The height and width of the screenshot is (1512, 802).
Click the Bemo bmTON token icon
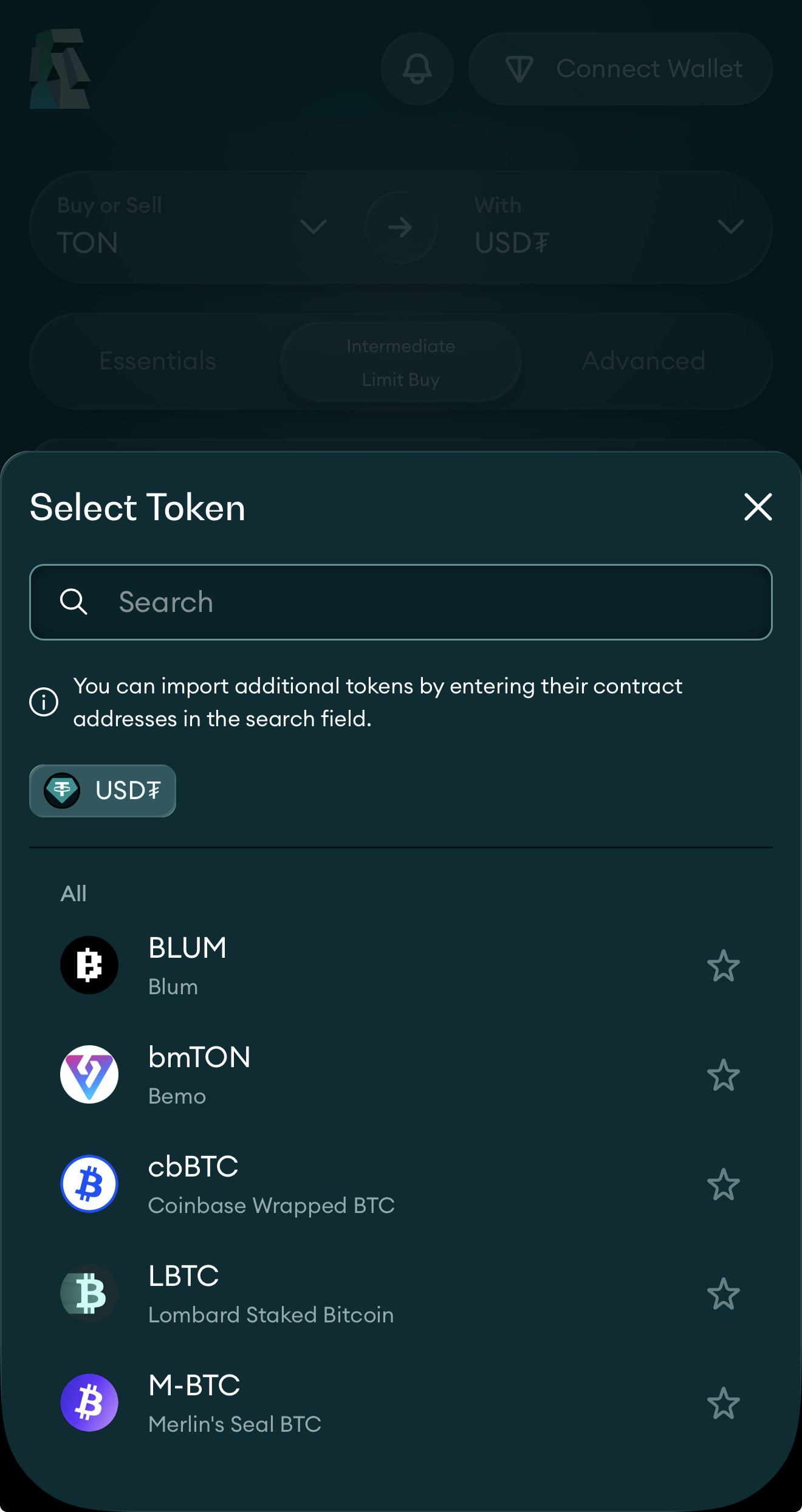click(x=89, y=1074)
